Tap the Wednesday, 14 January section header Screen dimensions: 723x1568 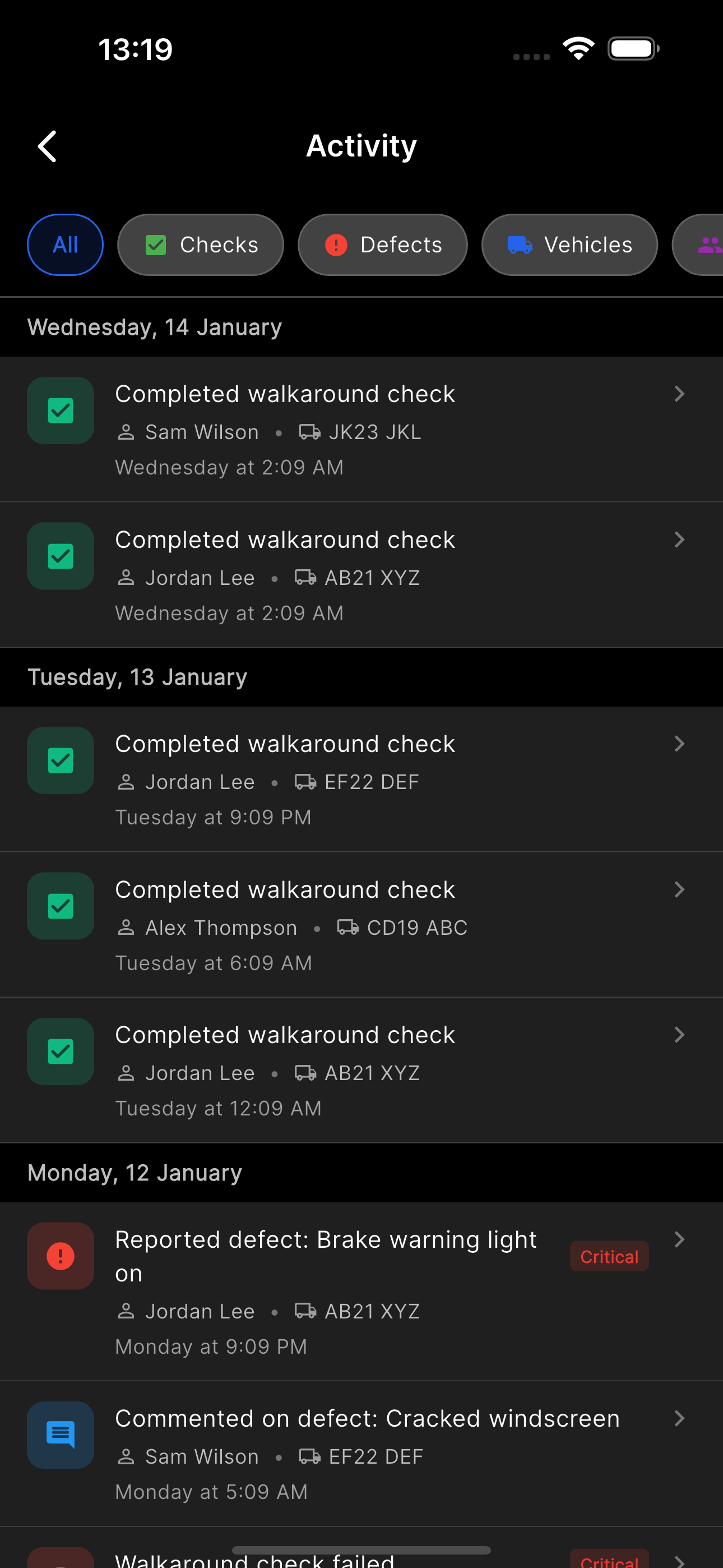[154, 328]
